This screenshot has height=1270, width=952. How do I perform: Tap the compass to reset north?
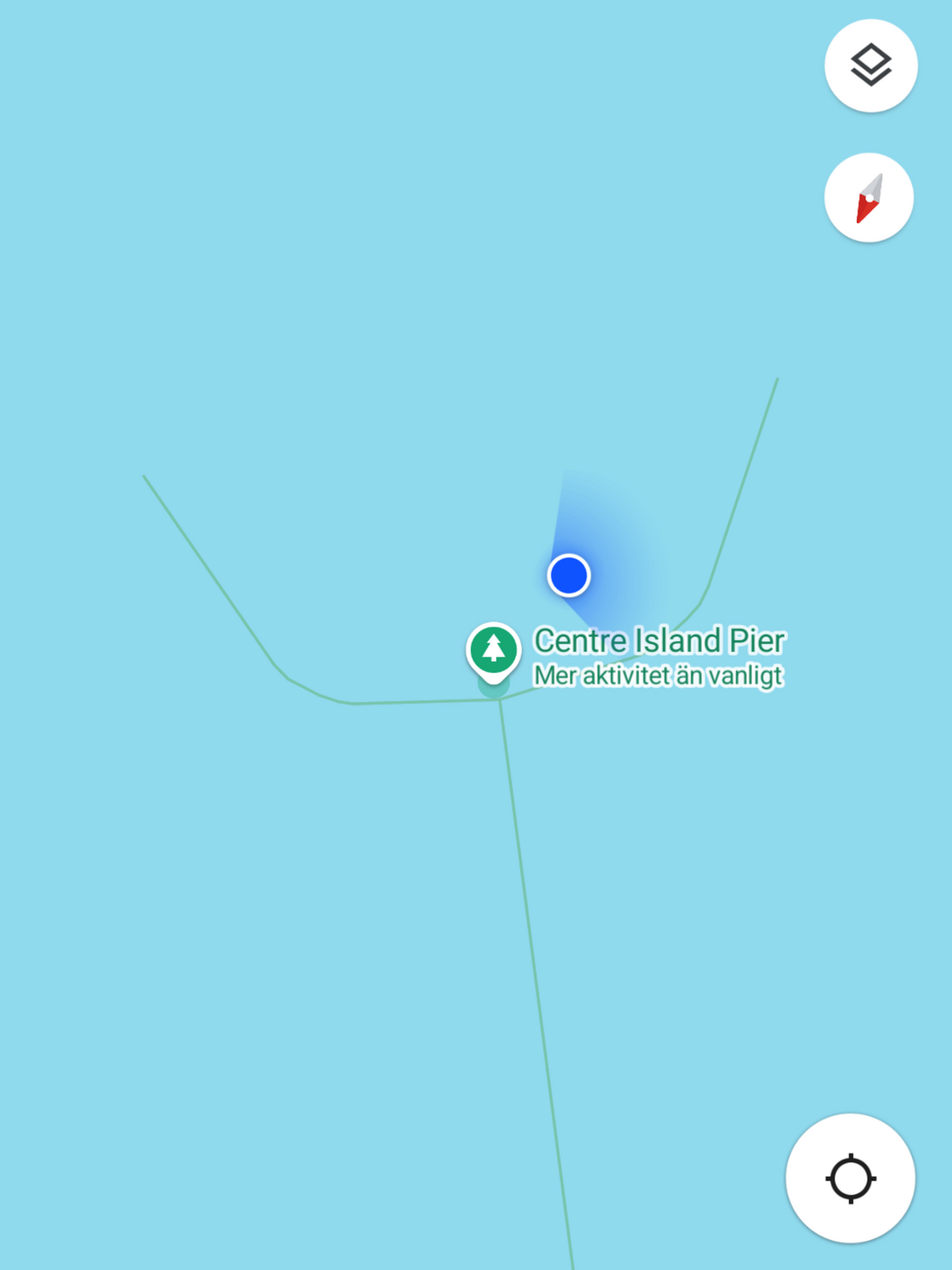click(869, 198)
